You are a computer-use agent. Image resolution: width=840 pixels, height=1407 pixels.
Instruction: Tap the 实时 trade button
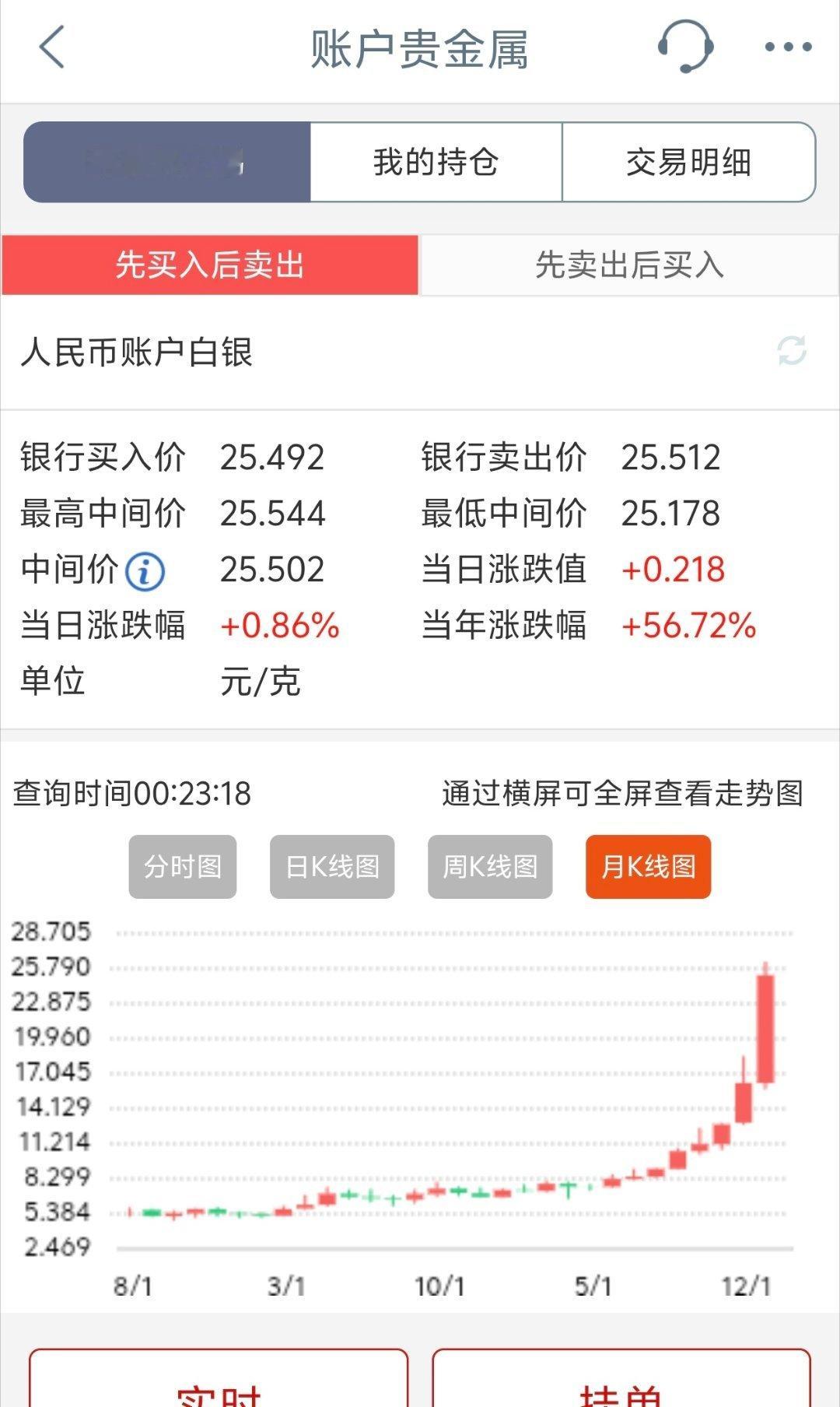219,1385
